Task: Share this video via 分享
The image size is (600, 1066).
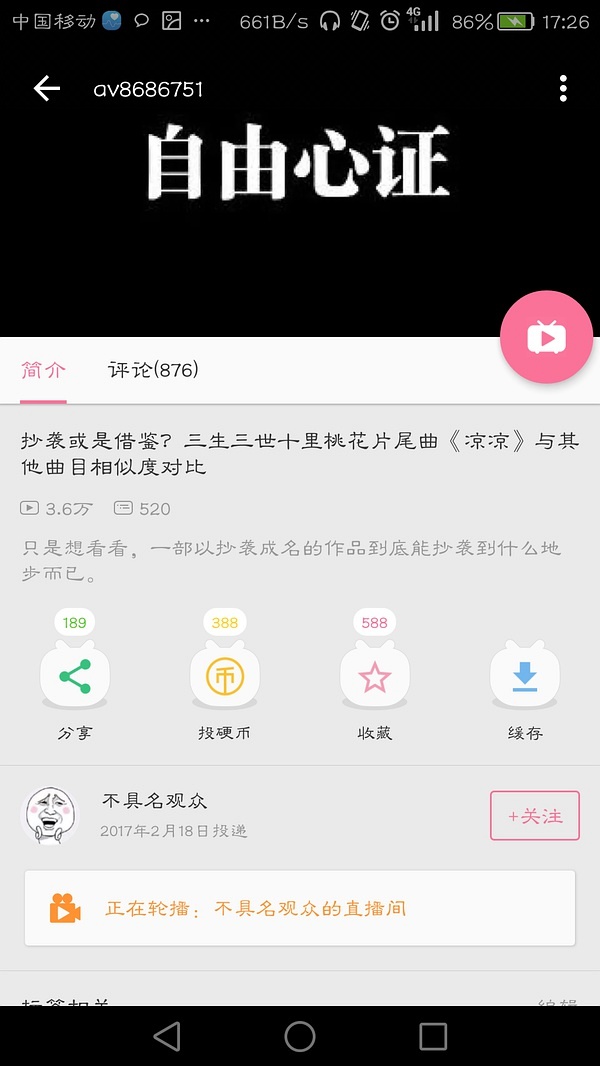Action: pos(75,678)
